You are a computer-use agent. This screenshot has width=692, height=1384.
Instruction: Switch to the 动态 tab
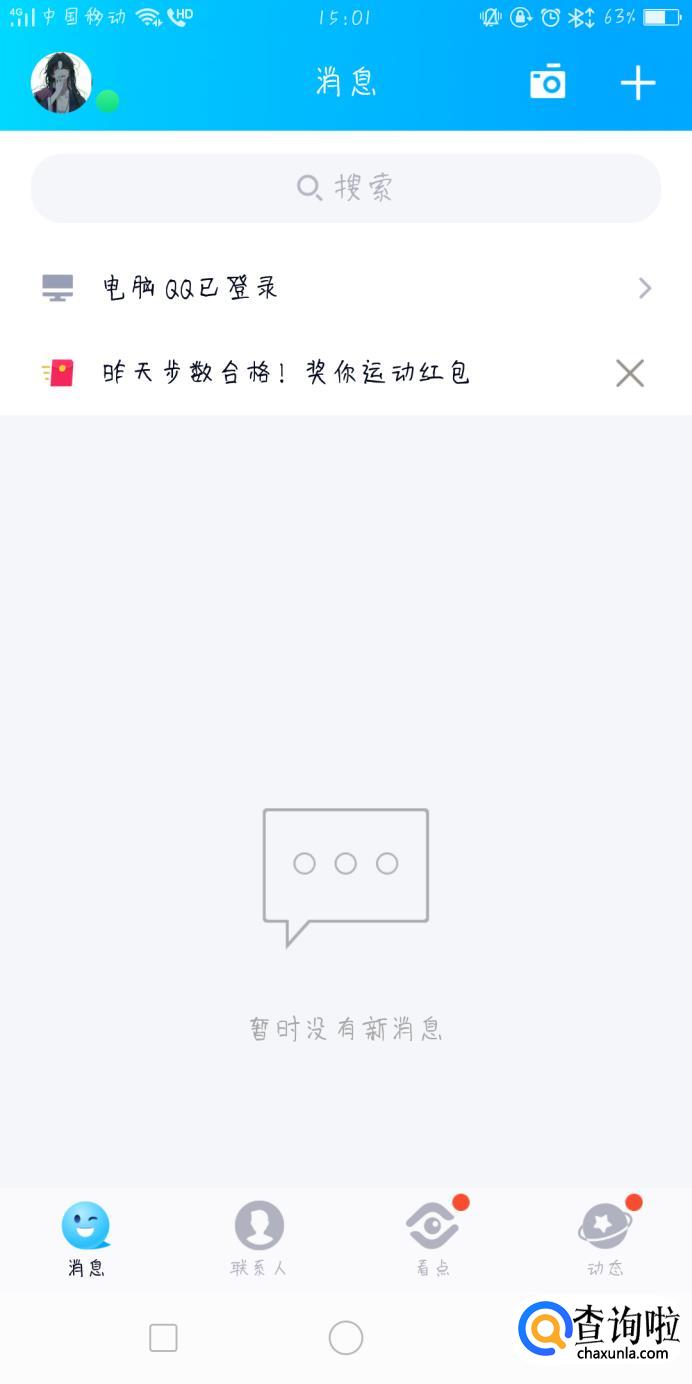point(605,1238)
